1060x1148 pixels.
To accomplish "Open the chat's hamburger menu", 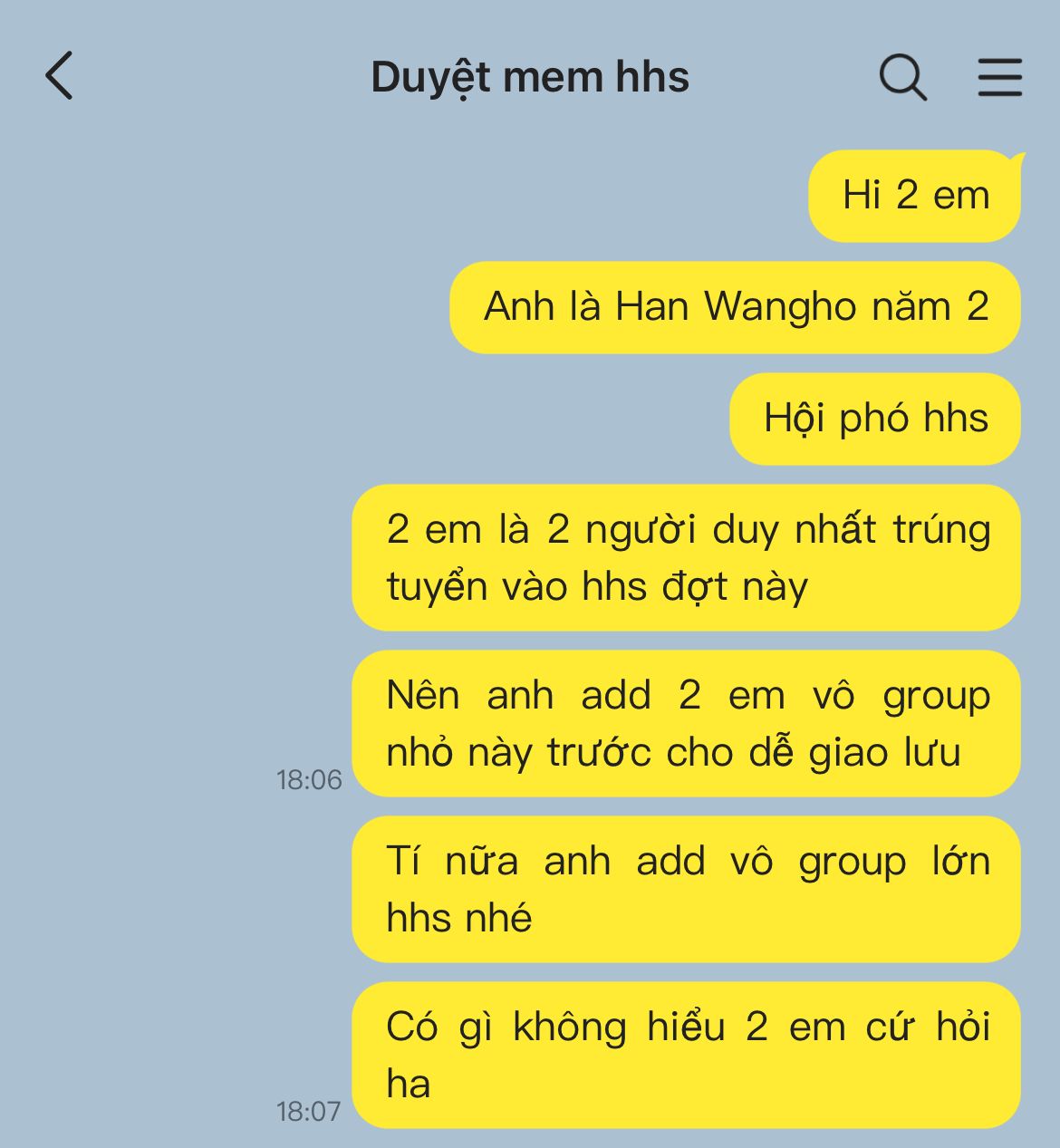I will click(1000, 77).
